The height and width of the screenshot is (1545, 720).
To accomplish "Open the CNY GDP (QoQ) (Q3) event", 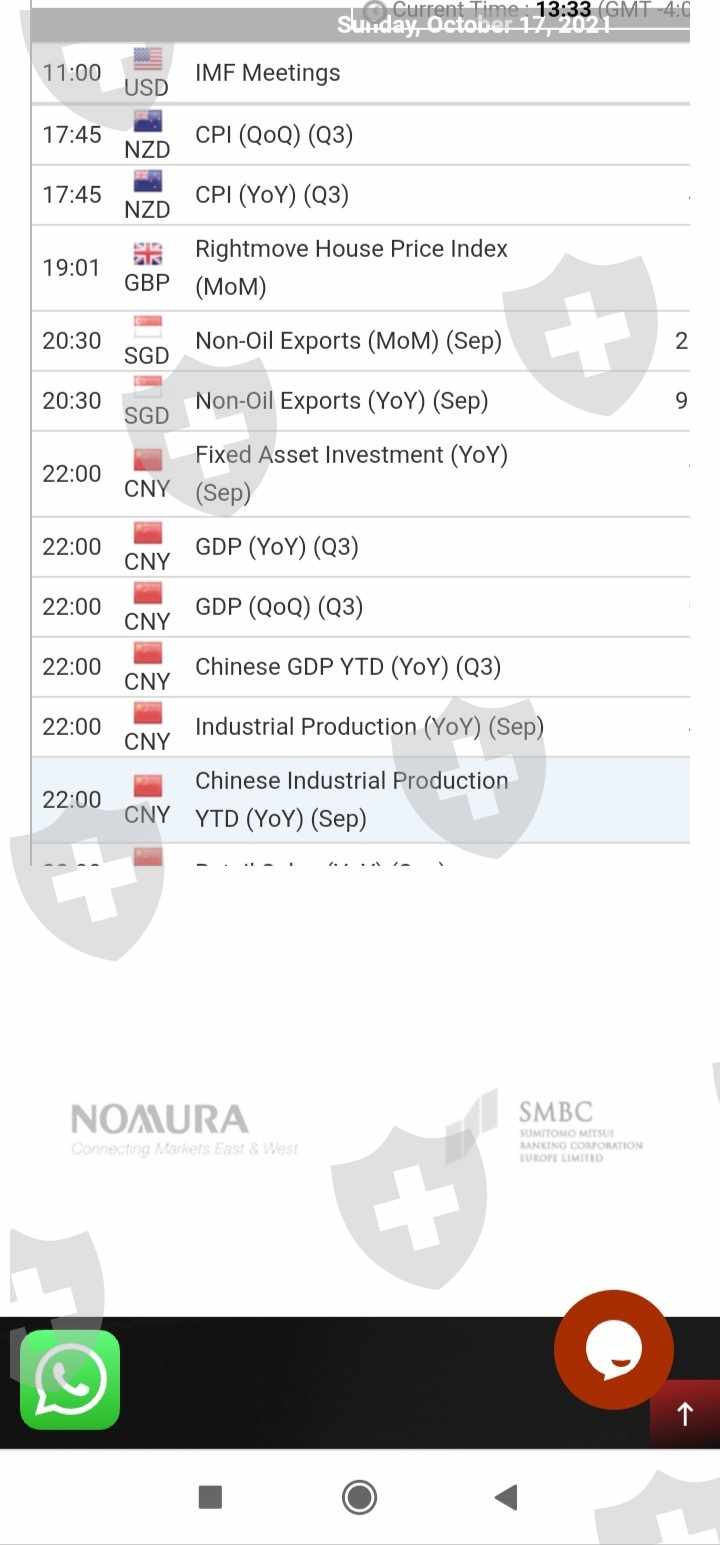I will [x=279, y=607].
